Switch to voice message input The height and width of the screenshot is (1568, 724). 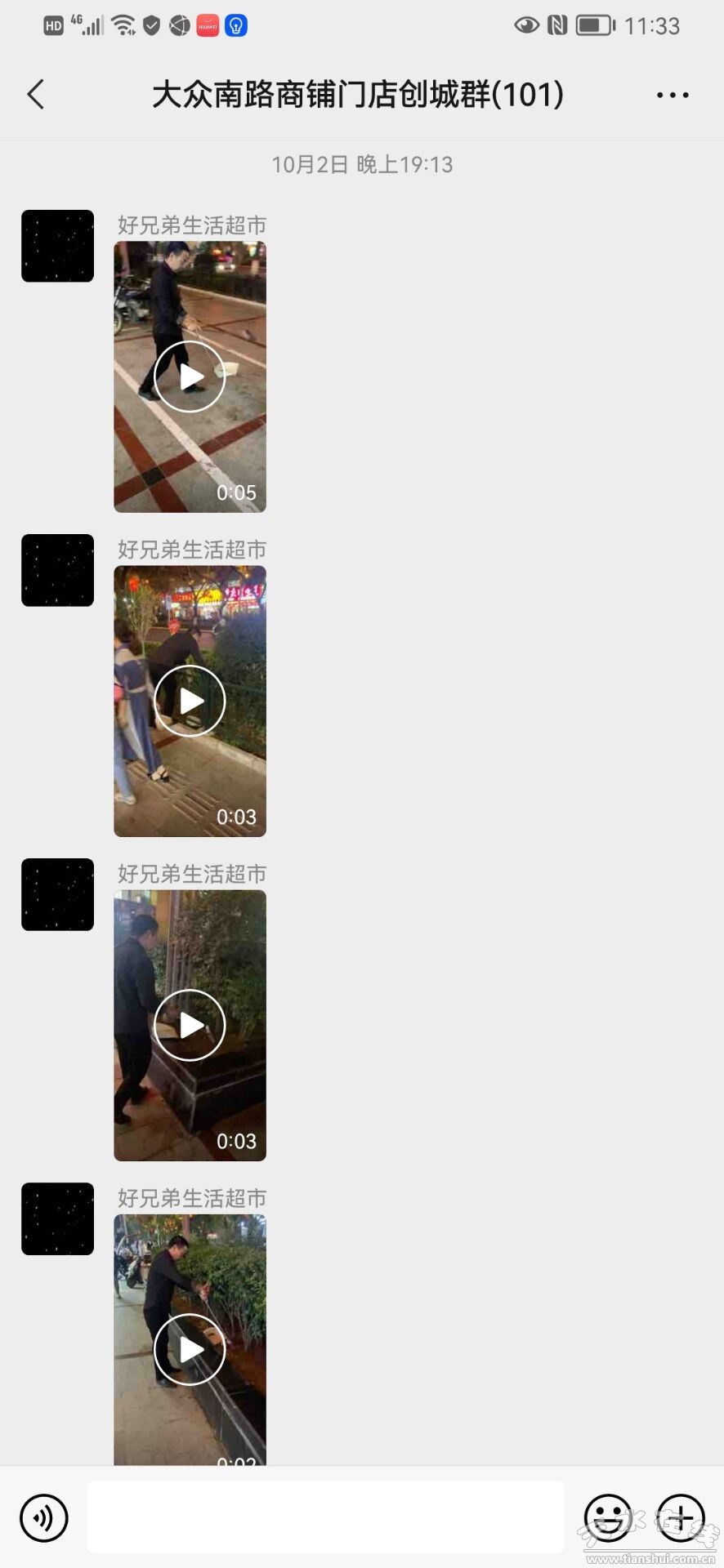[x=44, y=1518]
